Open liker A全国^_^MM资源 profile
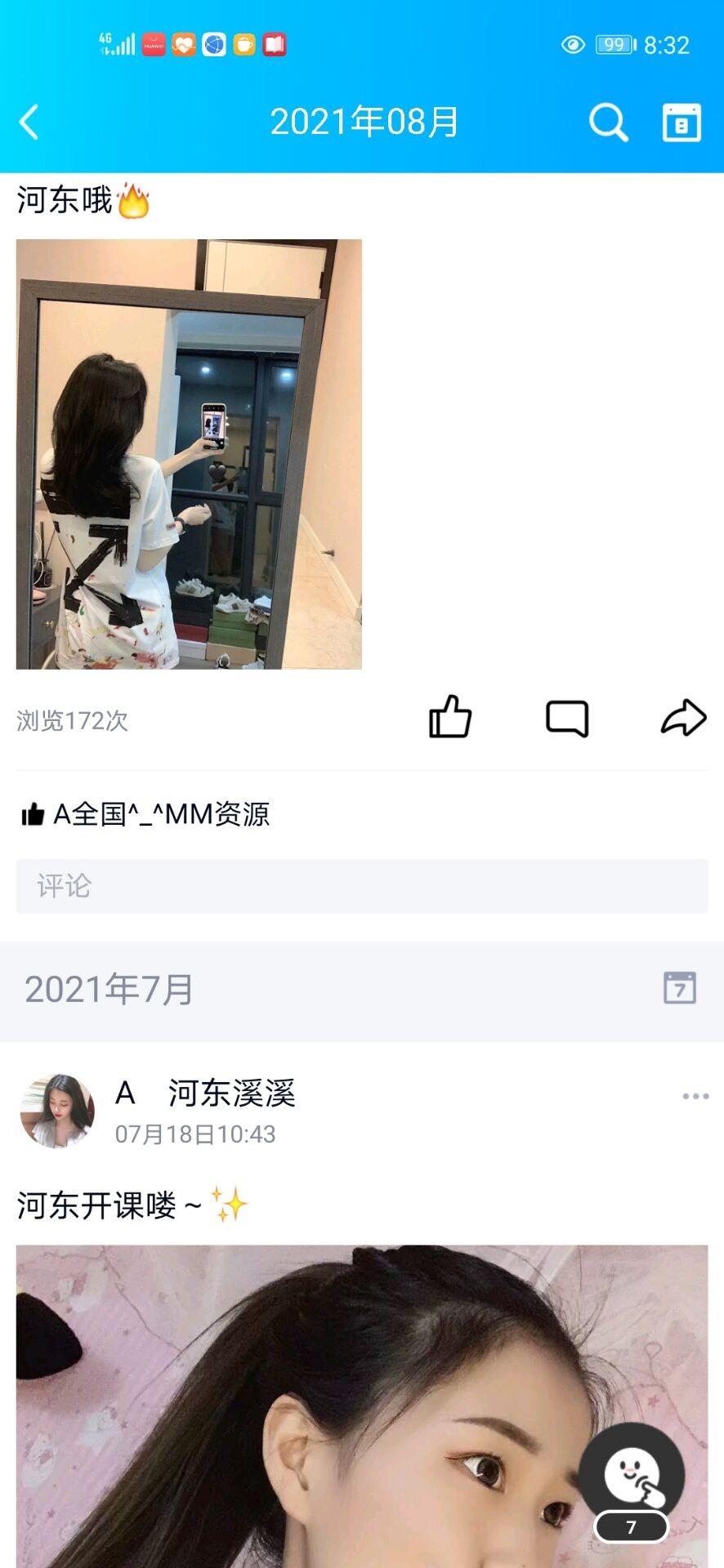Screen dimensions: 724x1568 (161, 814)
